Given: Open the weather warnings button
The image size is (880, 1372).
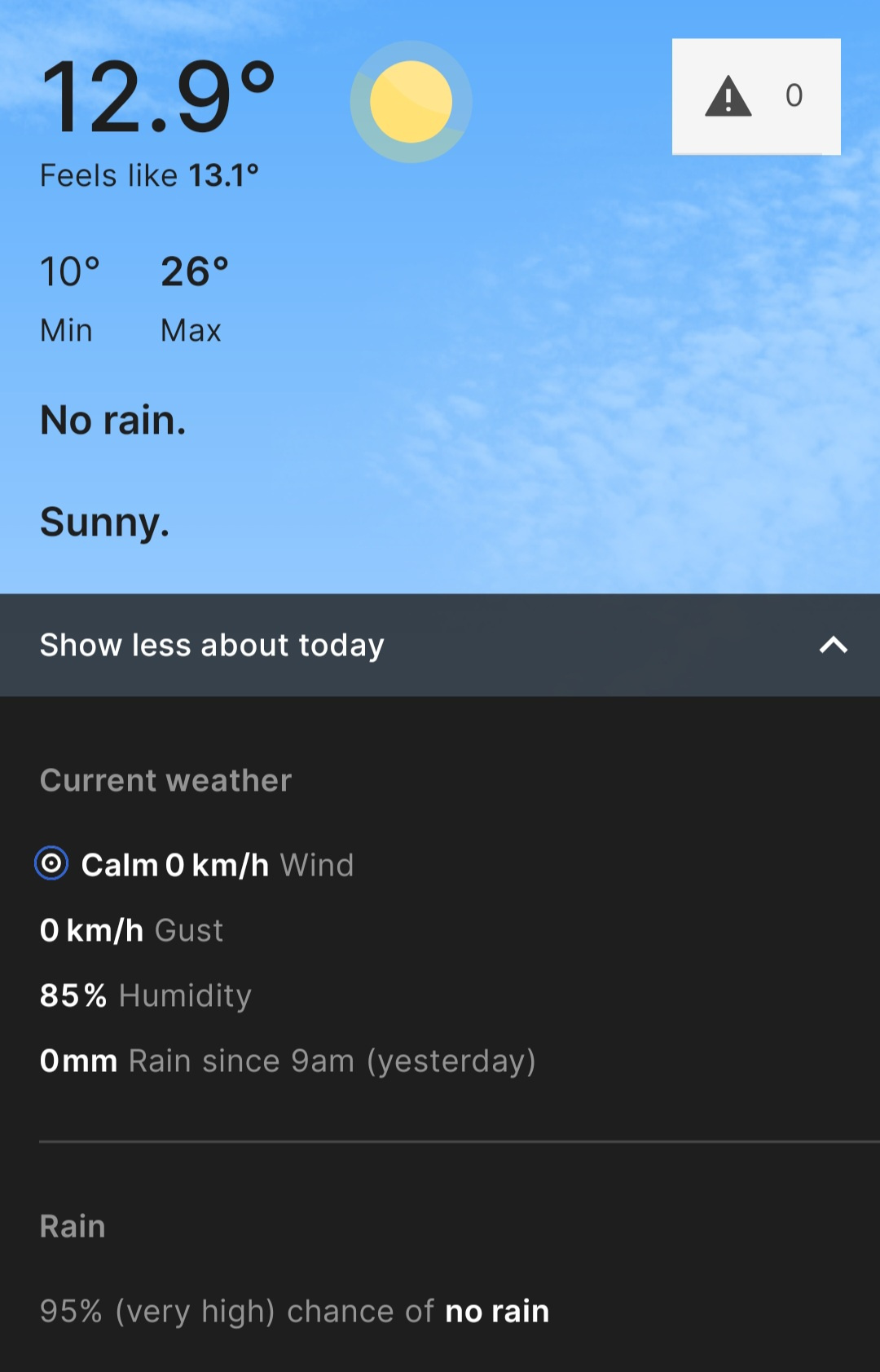Looking at the screenshot, I should (x=755, y=96).
